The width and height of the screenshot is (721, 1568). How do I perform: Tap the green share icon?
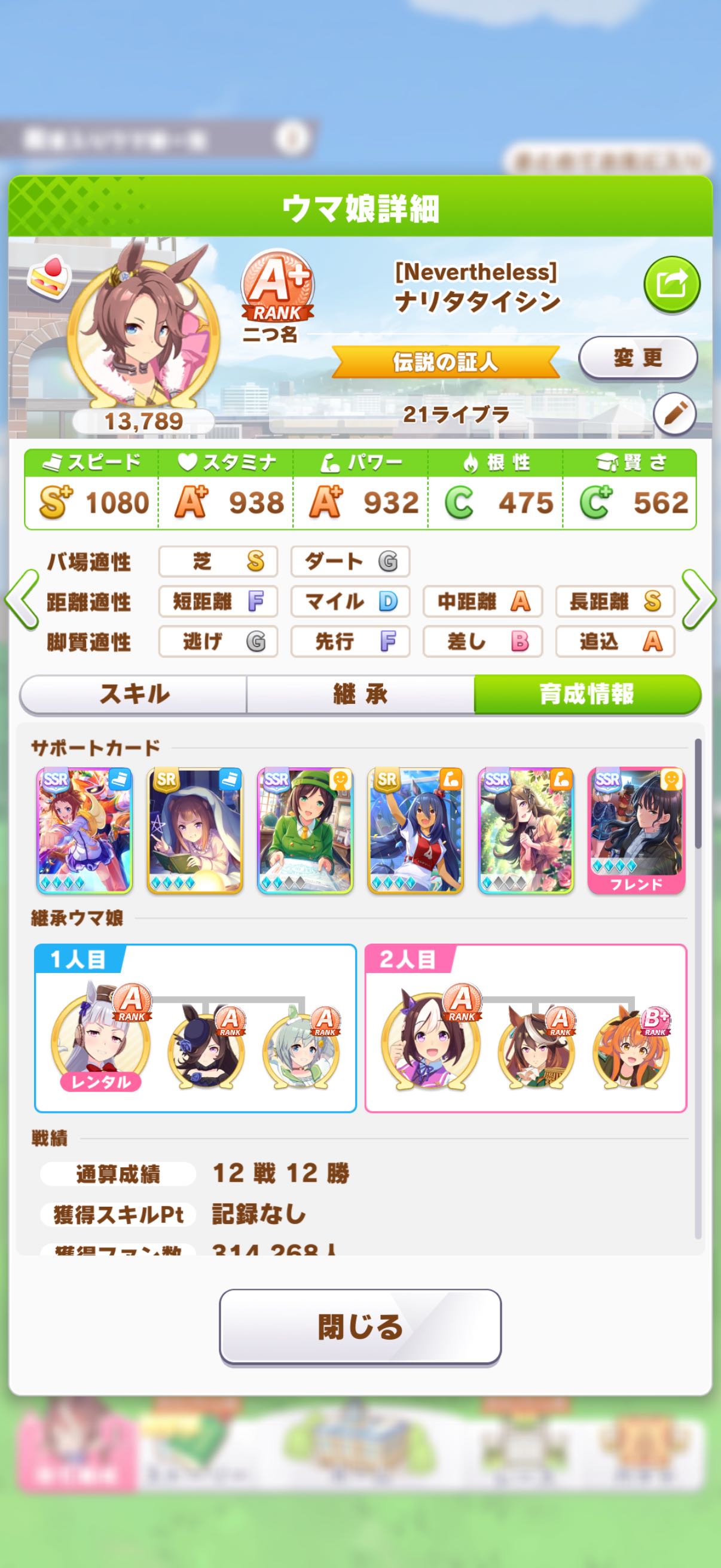672,283
